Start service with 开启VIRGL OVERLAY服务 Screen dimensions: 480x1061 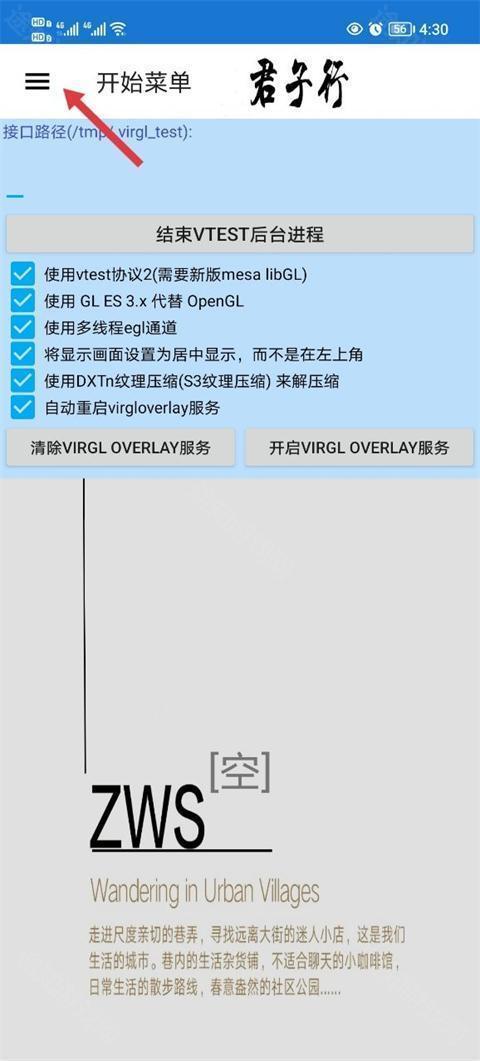[359, 447]
